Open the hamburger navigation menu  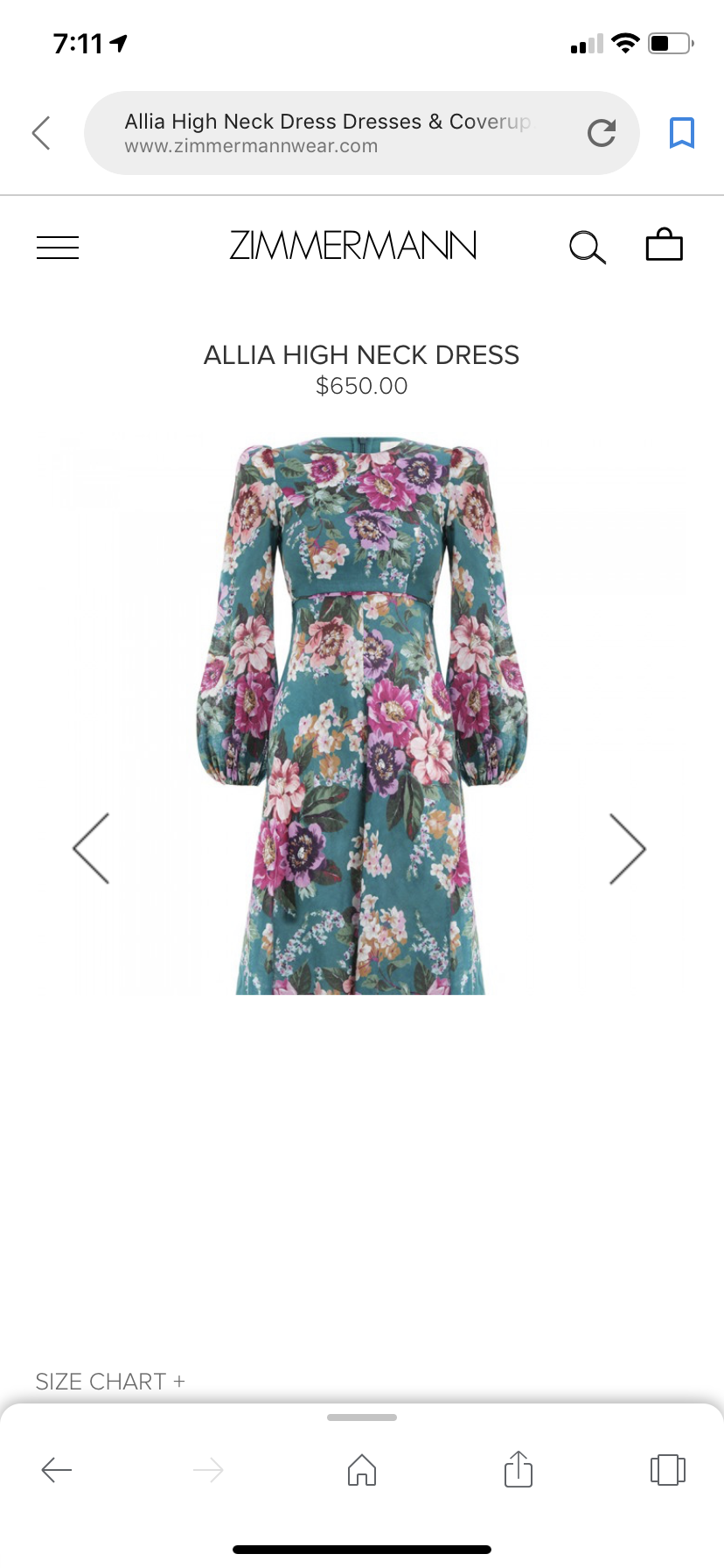[57, 248]
